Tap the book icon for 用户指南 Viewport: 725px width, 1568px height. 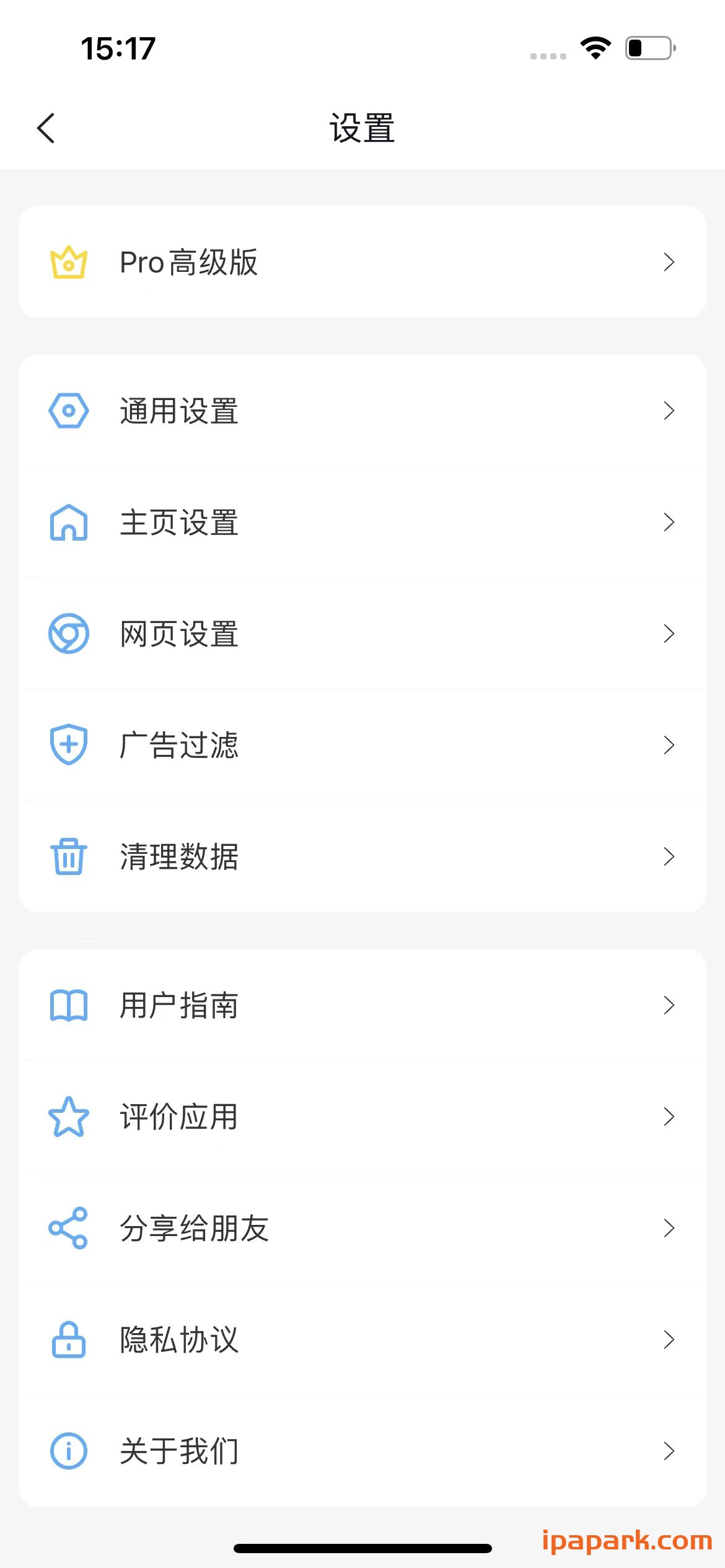click(69, 1006)
